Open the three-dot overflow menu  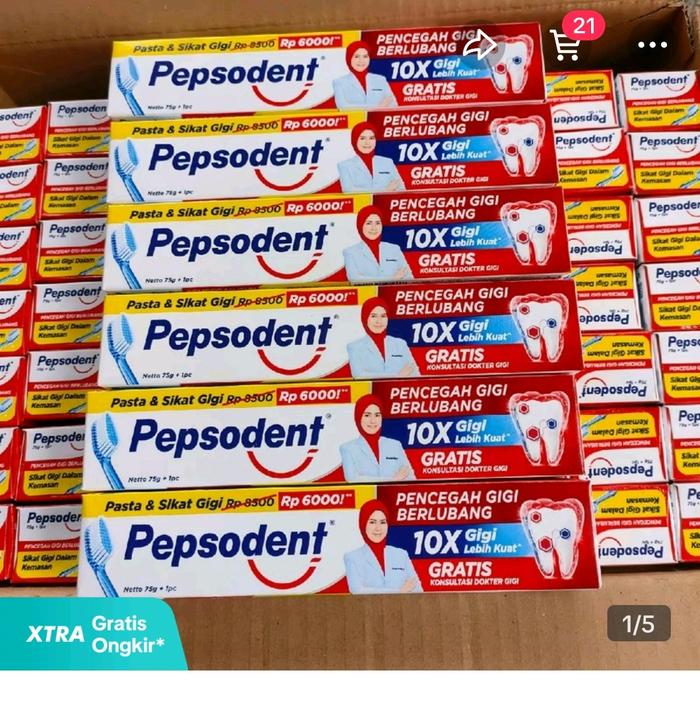[x=652, y=45]
